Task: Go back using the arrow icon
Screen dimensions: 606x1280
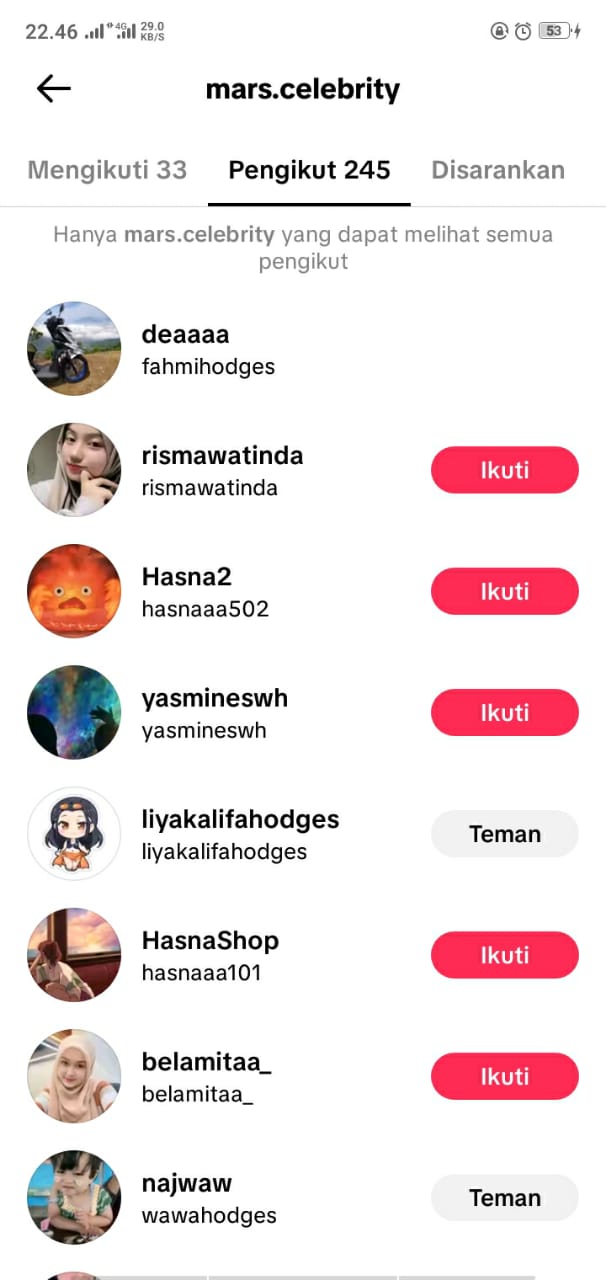Action: [x=54, y=89]
